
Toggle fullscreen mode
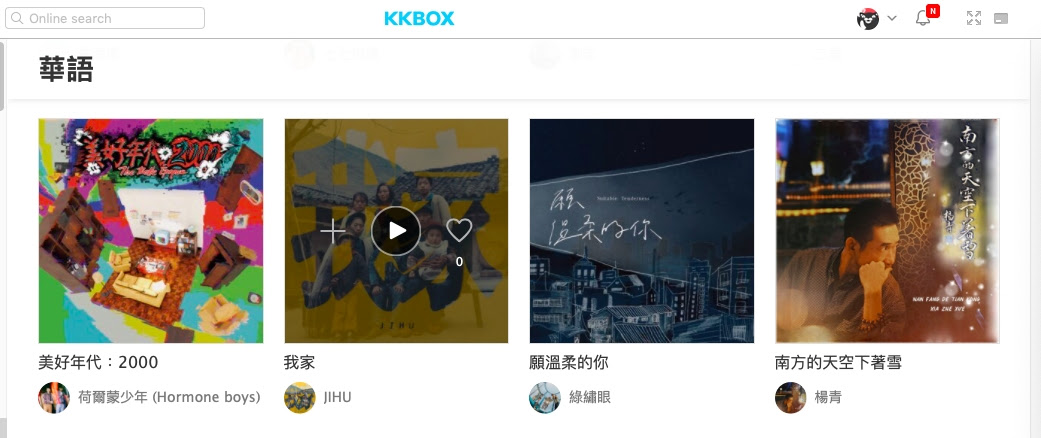[x=974, y=18]
